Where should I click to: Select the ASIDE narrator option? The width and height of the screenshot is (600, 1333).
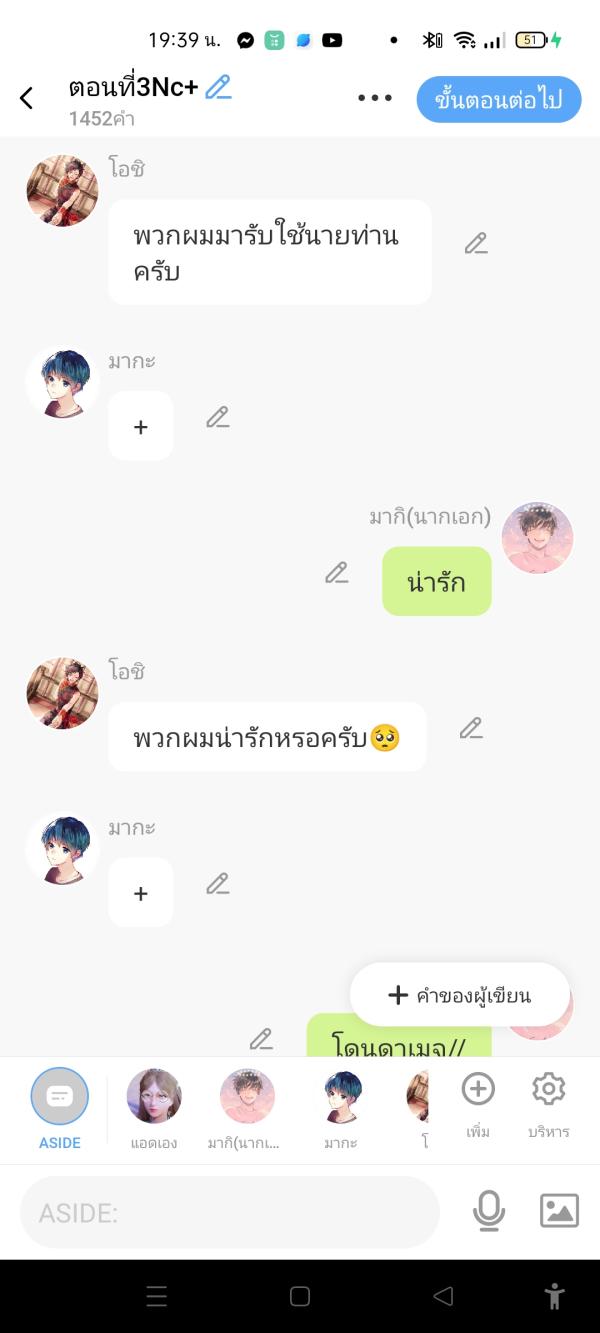click(x=60, y=1107)
